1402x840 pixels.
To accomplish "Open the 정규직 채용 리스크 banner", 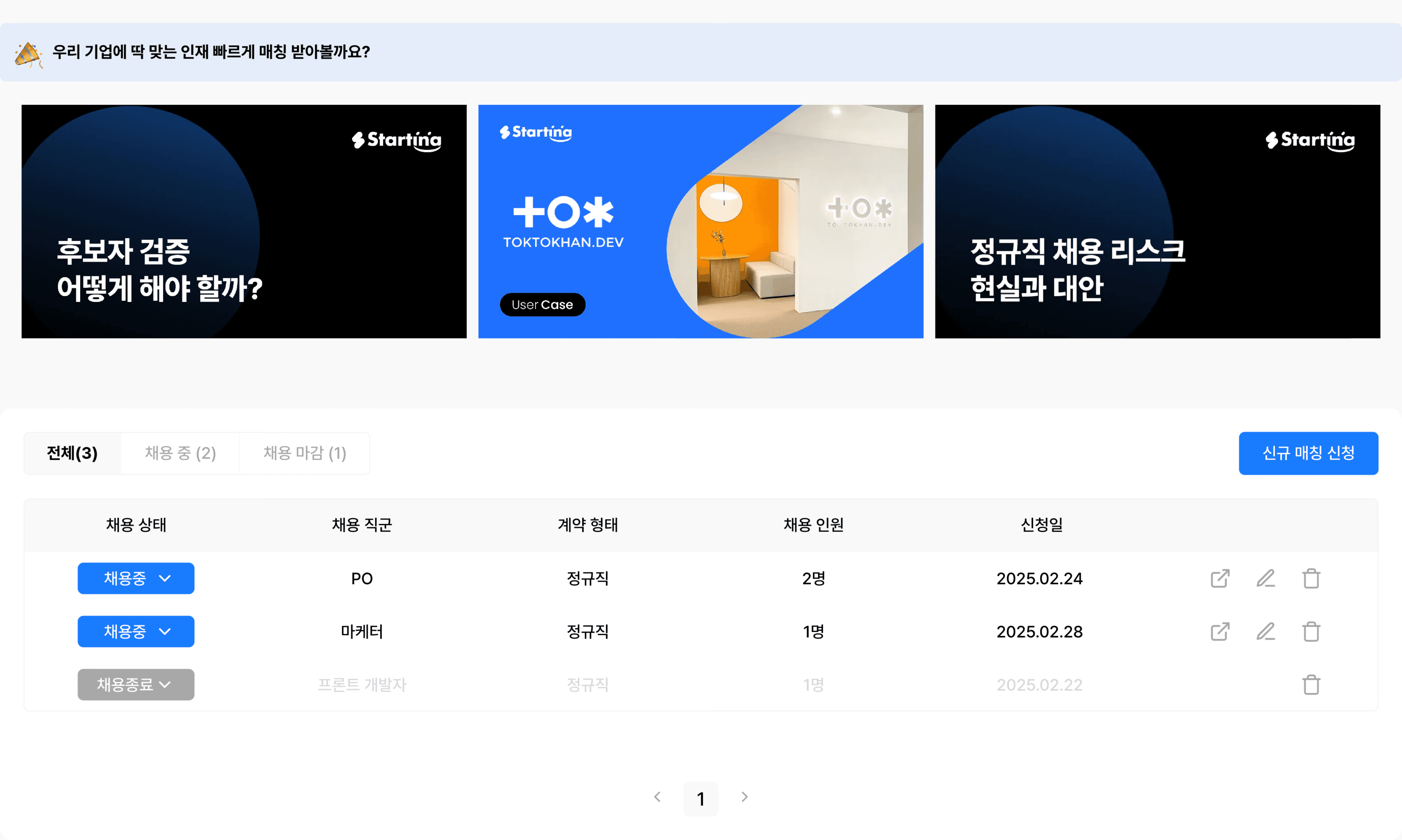I will 1158,221.
